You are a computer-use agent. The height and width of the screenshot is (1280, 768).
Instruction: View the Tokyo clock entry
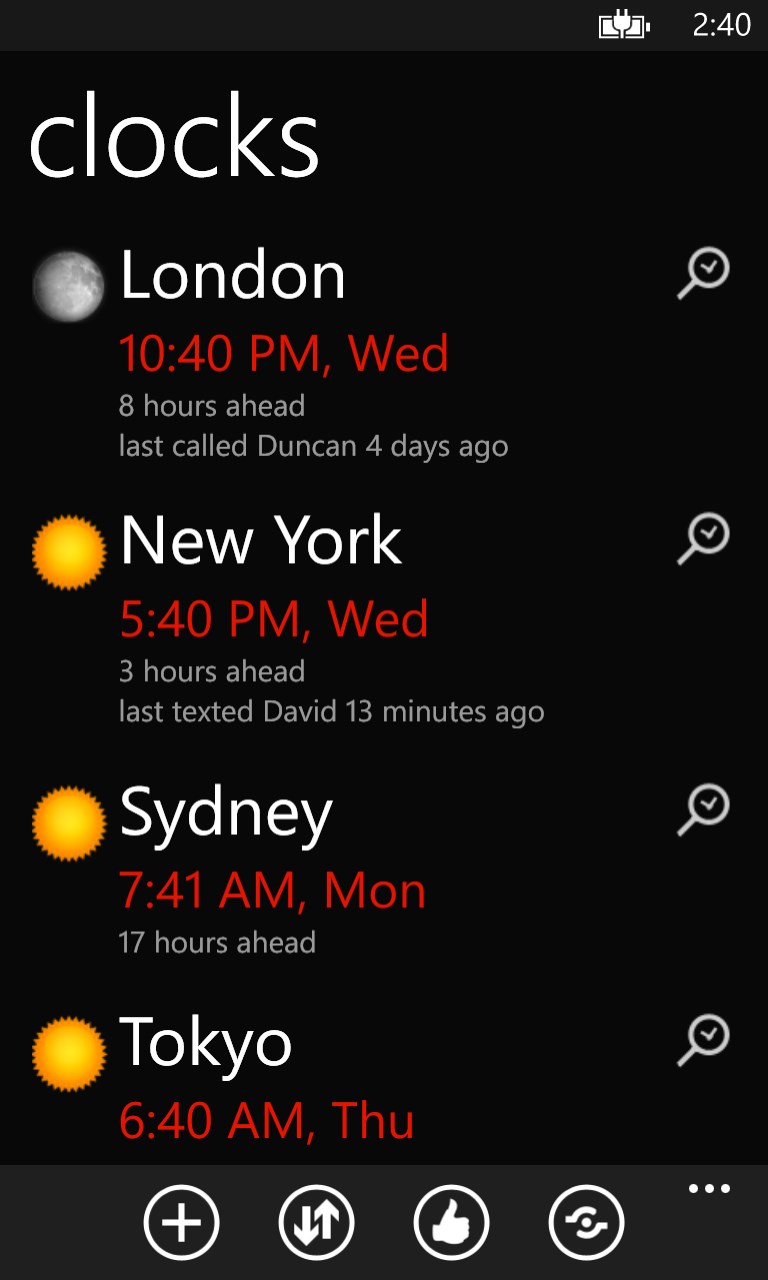[206, 1044]
